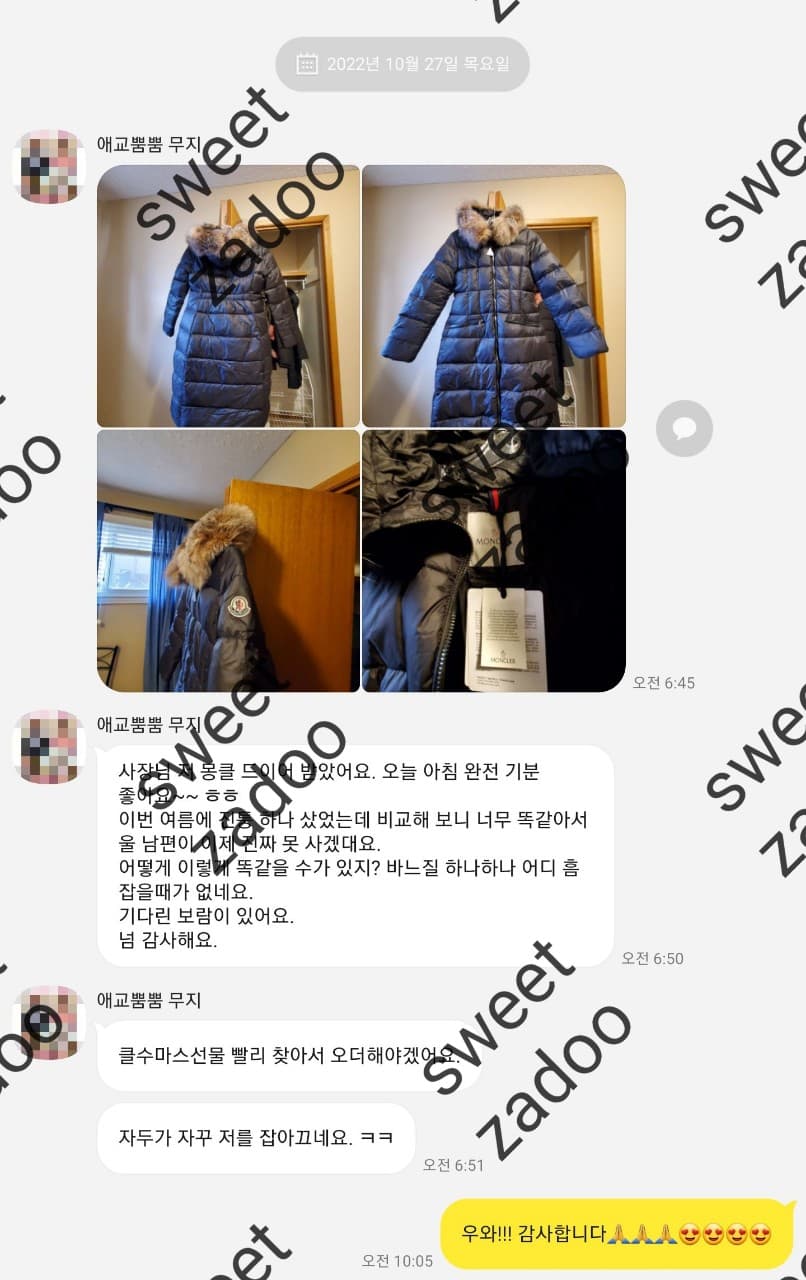View the photo of coat hanging on door
The image size is (806, 1280).
click(228, 561)
